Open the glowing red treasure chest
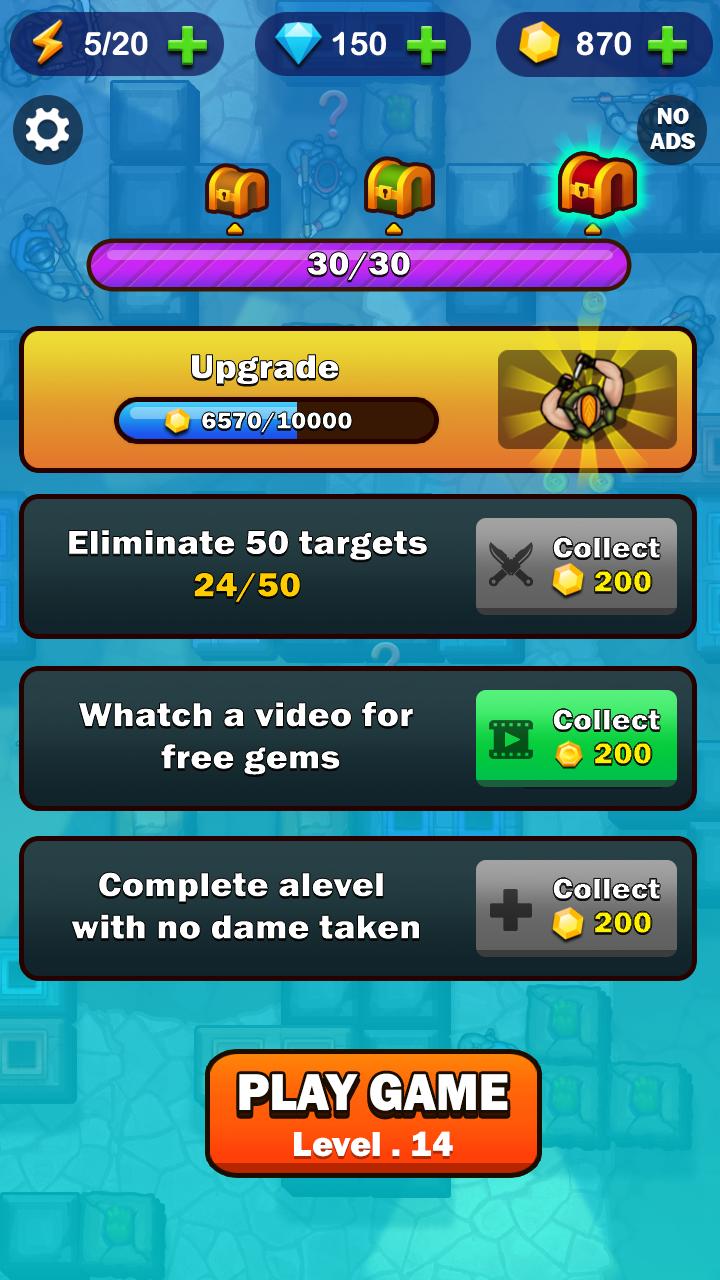Screen dimensions: 720x1280 click(597, 186)
